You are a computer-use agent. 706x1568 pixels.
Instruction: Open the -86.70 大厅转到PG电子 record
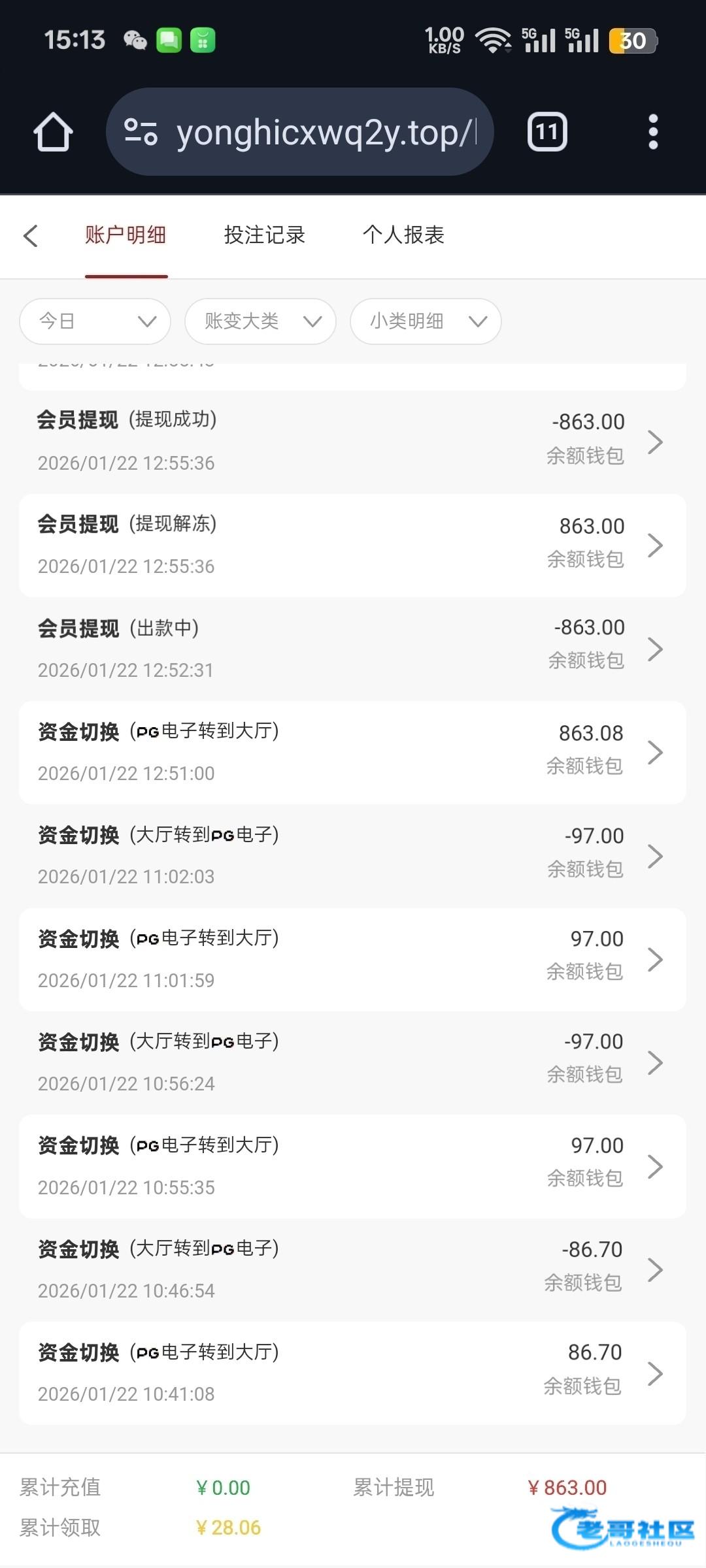click(352, 1269)
